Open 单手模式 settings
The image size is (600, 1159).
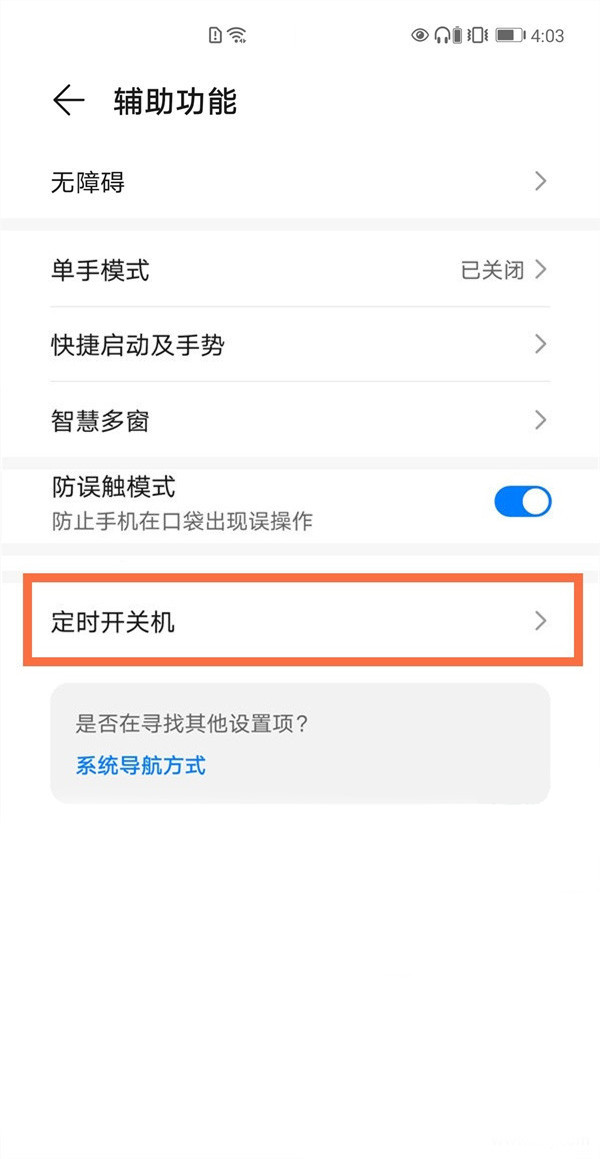tap(300, 270)
